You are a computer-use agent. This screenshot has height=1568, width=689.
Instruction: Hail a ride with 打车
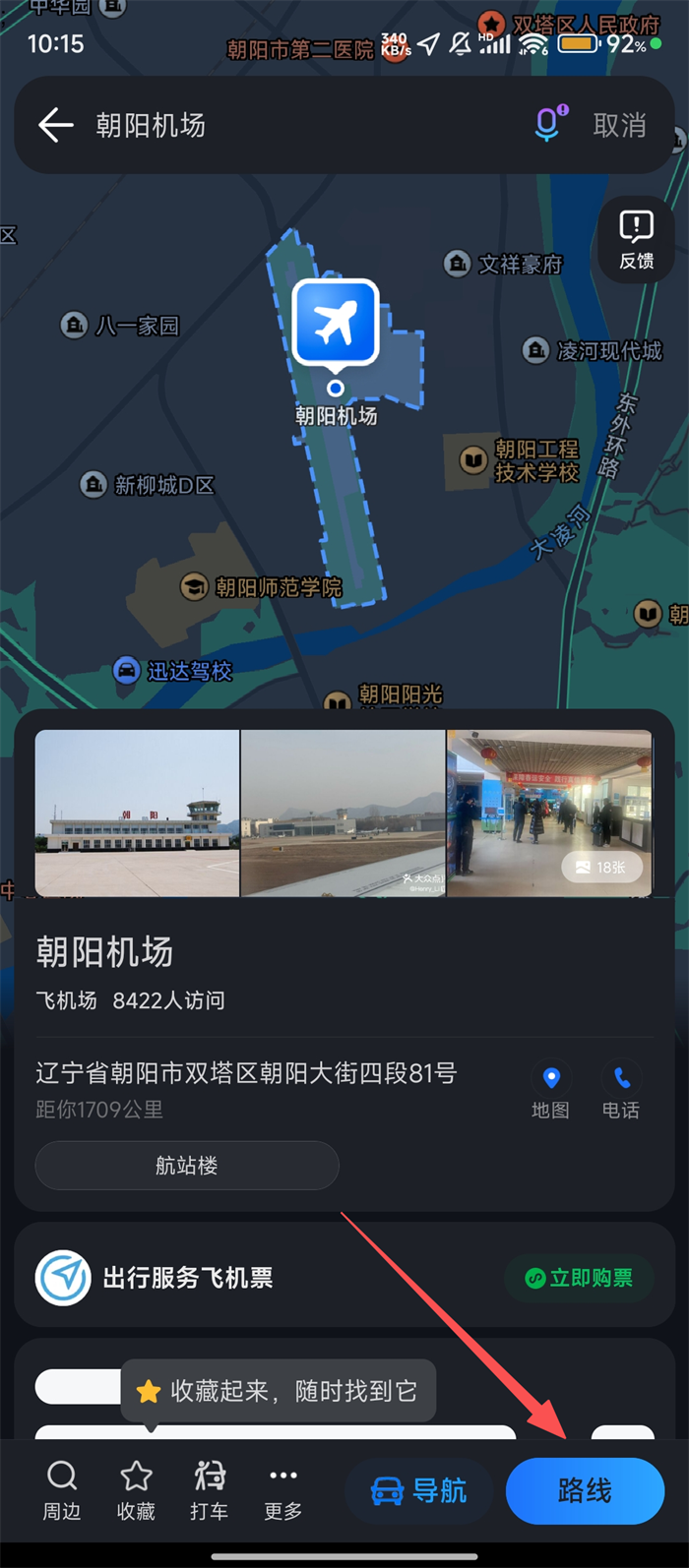pos(209,1490)
